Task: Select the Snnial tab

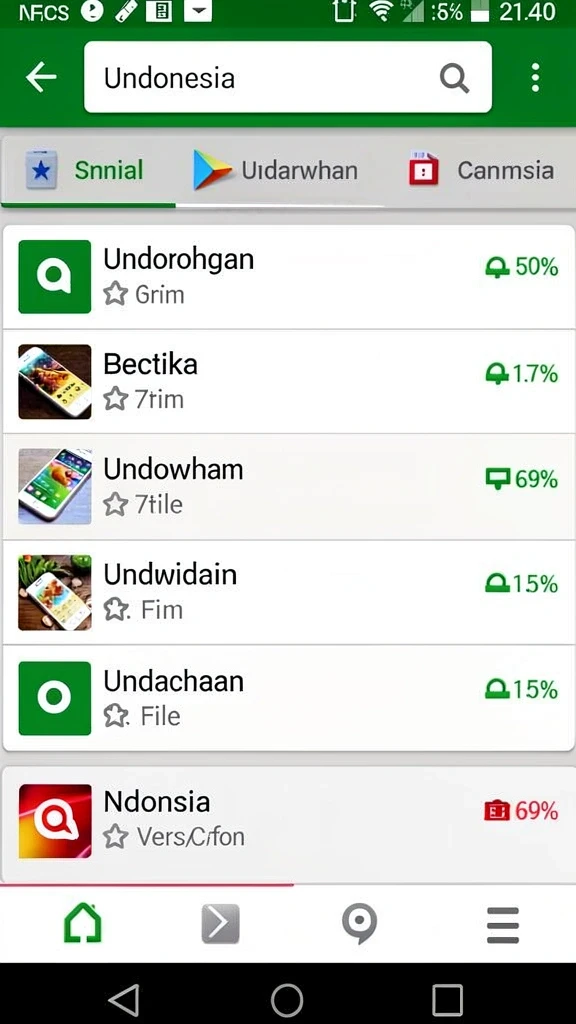Action: coord(88,170)
